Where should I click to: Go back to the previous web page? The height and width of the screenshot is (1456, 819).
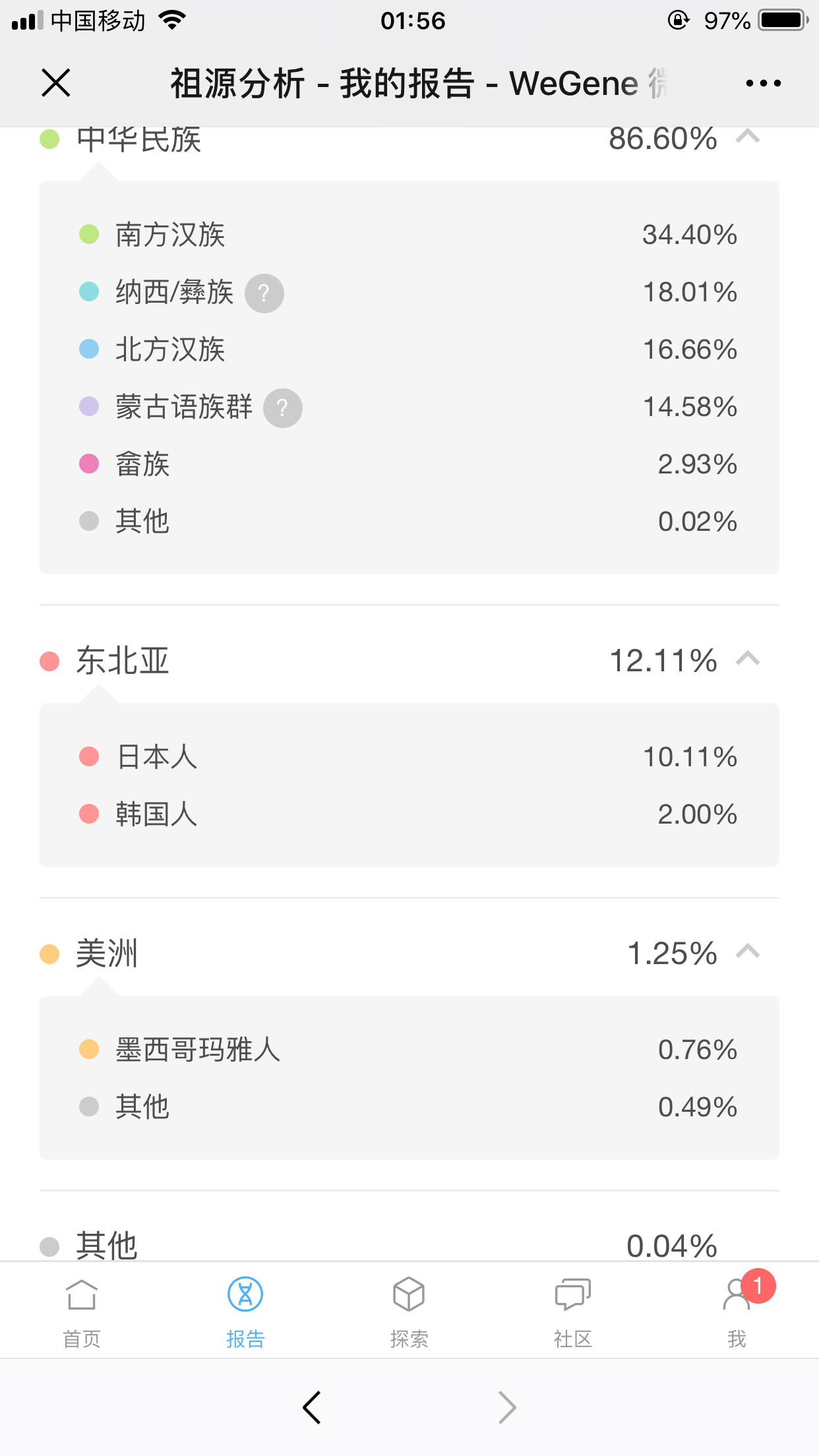[x=311, y=1408]
